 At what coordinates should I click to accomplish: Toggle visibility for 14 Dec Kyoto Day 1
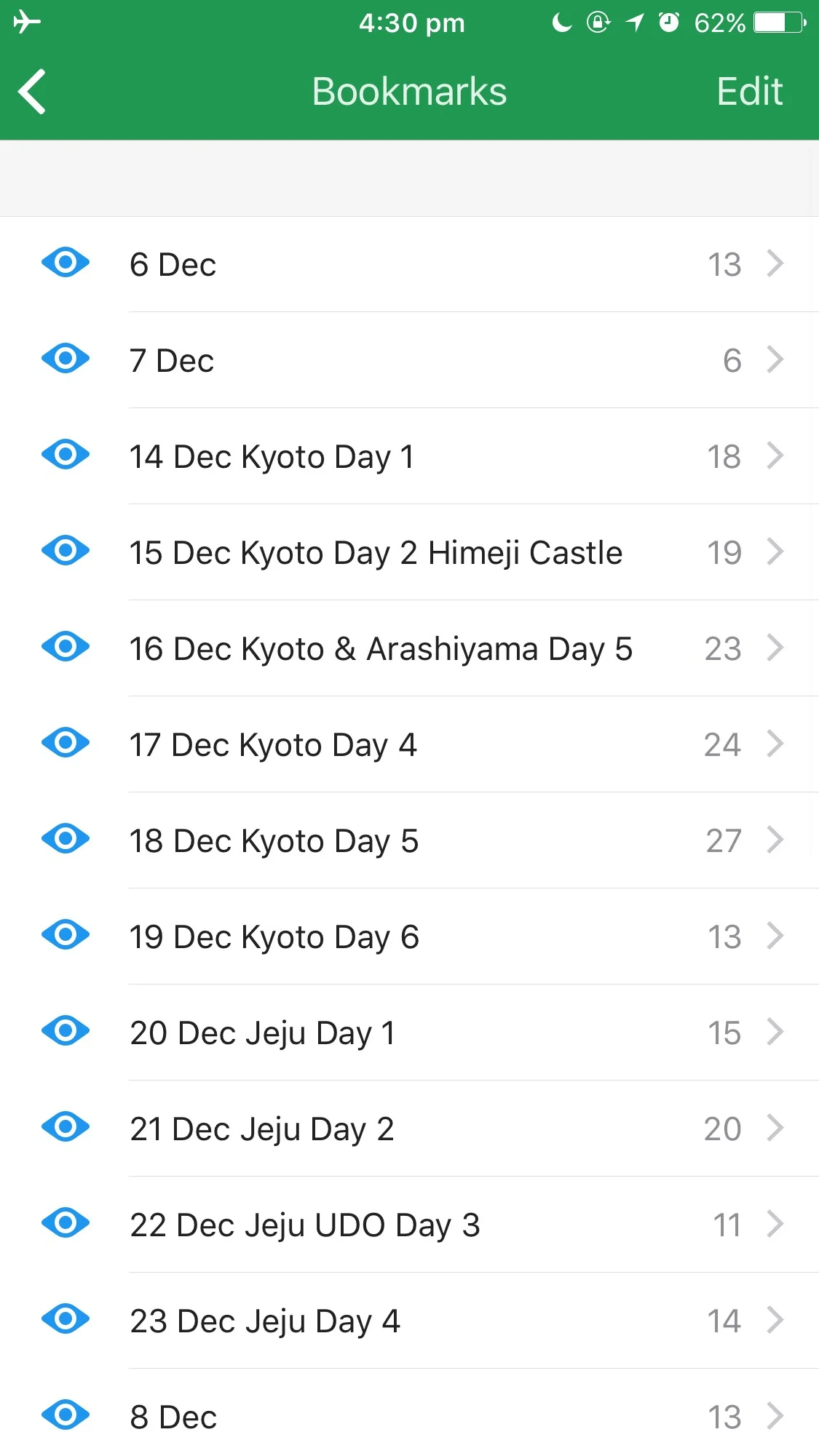point(66,455)
